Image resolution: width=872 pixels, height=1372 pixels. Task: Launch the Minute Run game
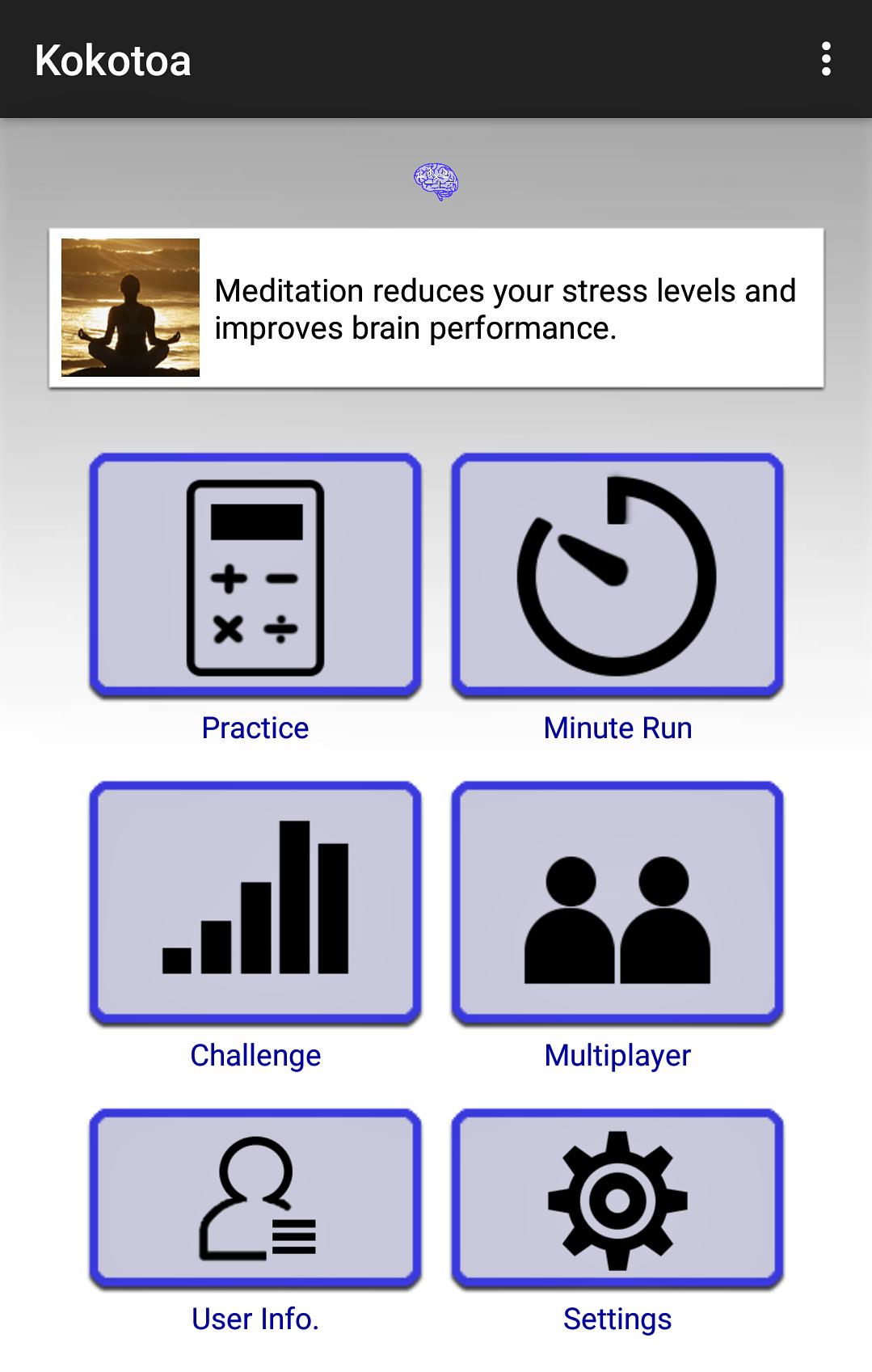(x=617, y=576)
